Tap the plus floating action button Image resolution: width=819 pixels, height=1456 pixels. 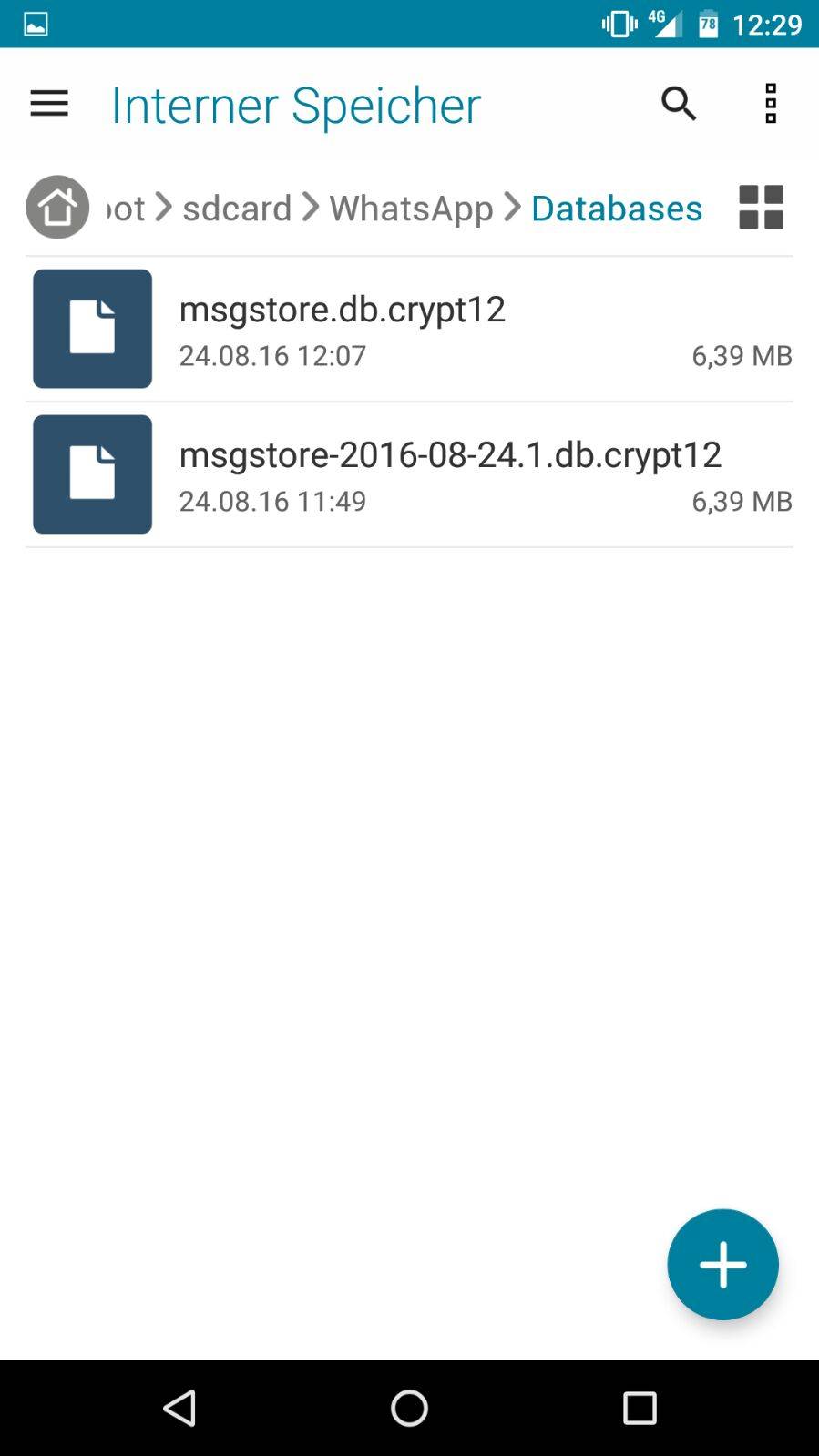[x=722, y=1264]
